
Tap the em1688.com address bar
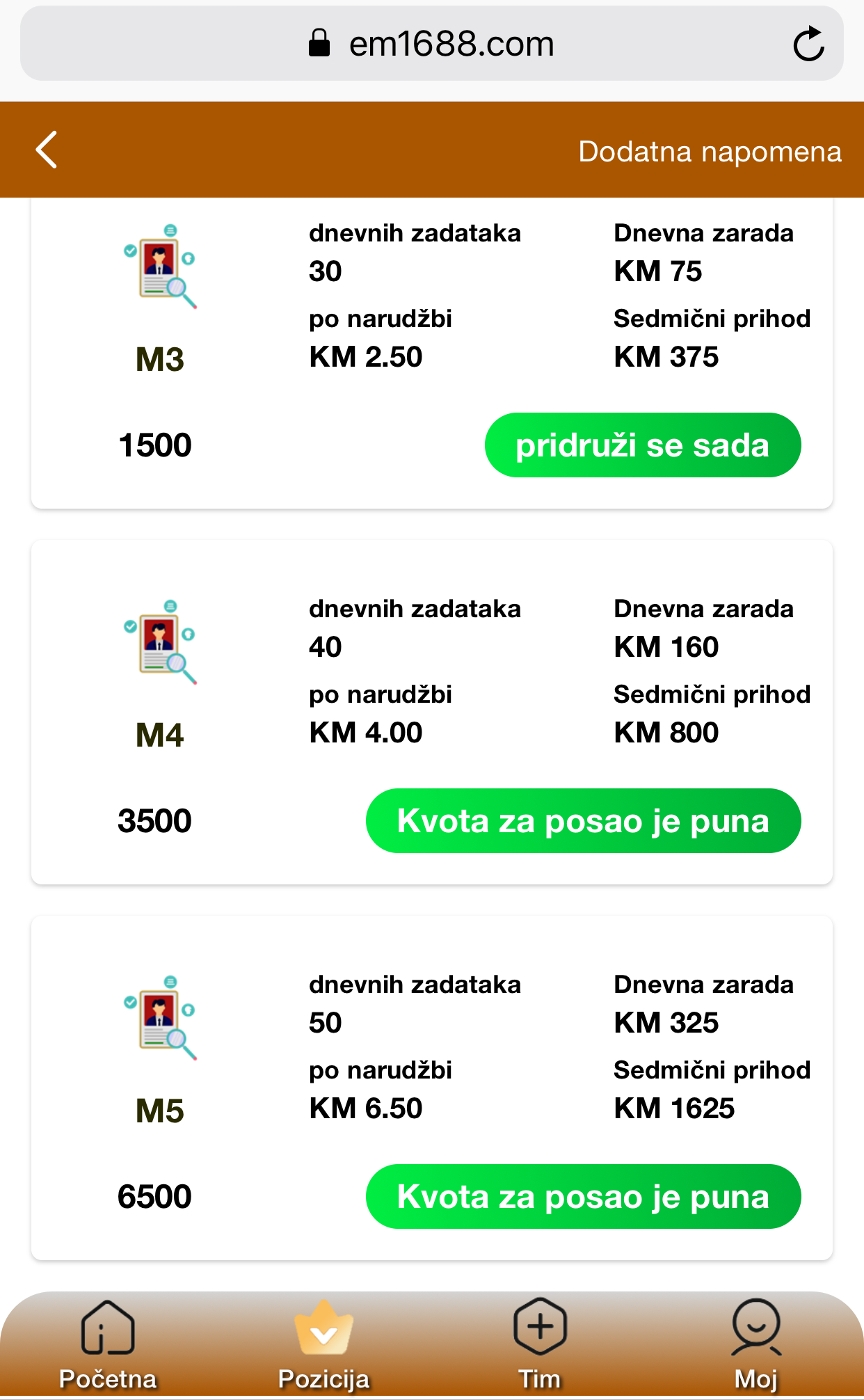432,43
